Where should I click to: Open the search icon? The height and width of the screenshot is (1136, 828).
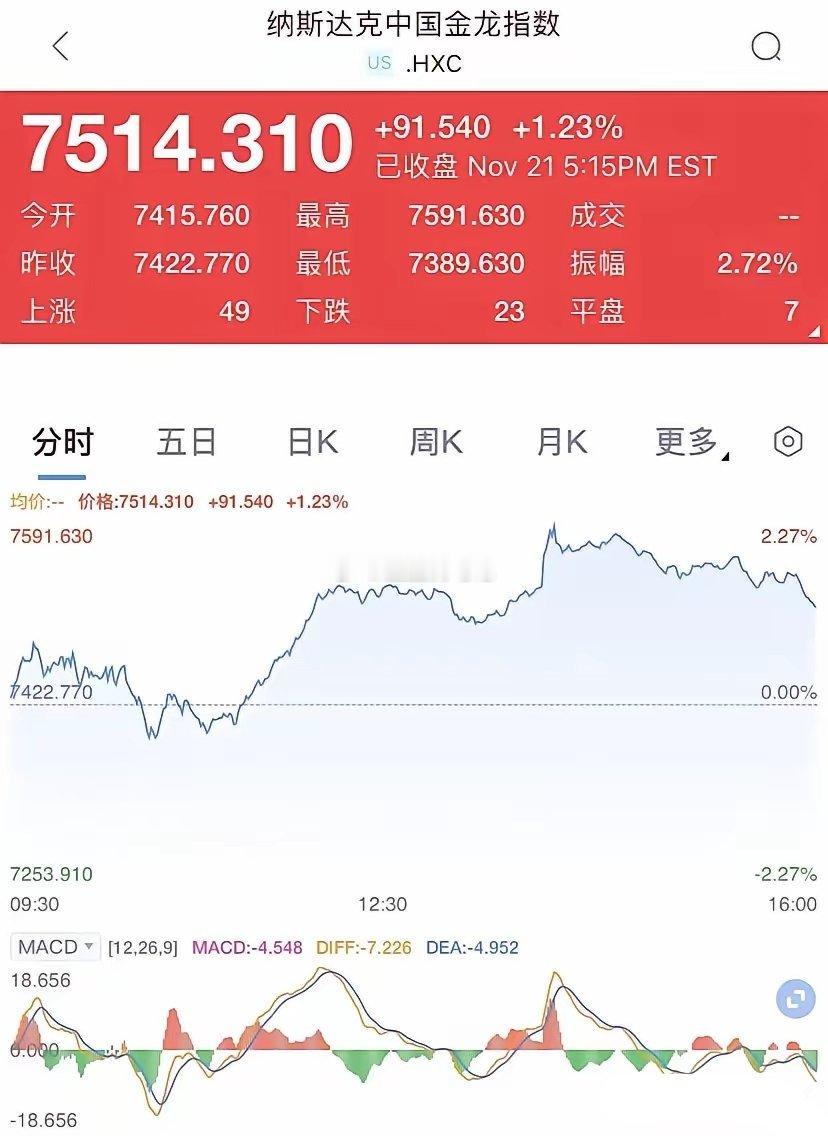pos(766,47)
